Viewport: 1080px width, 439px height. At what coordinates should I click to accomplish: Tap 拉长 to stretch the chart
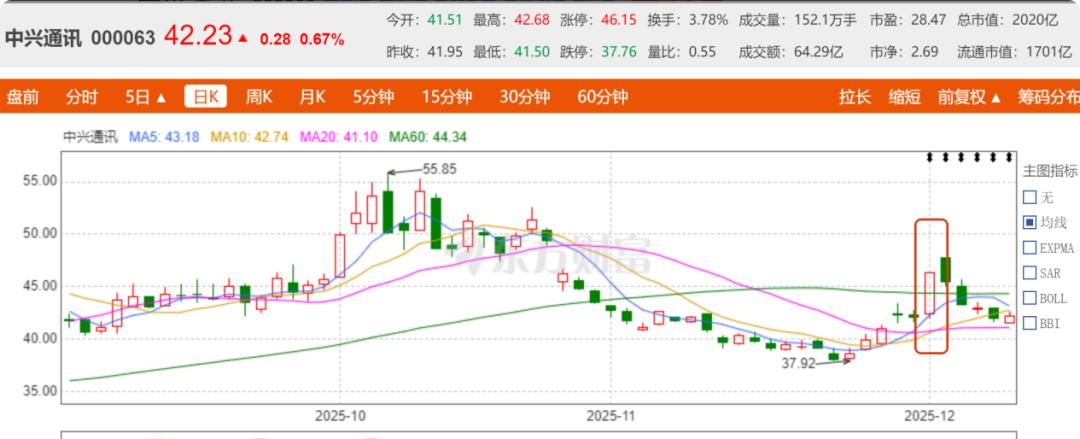click(855, 97)
